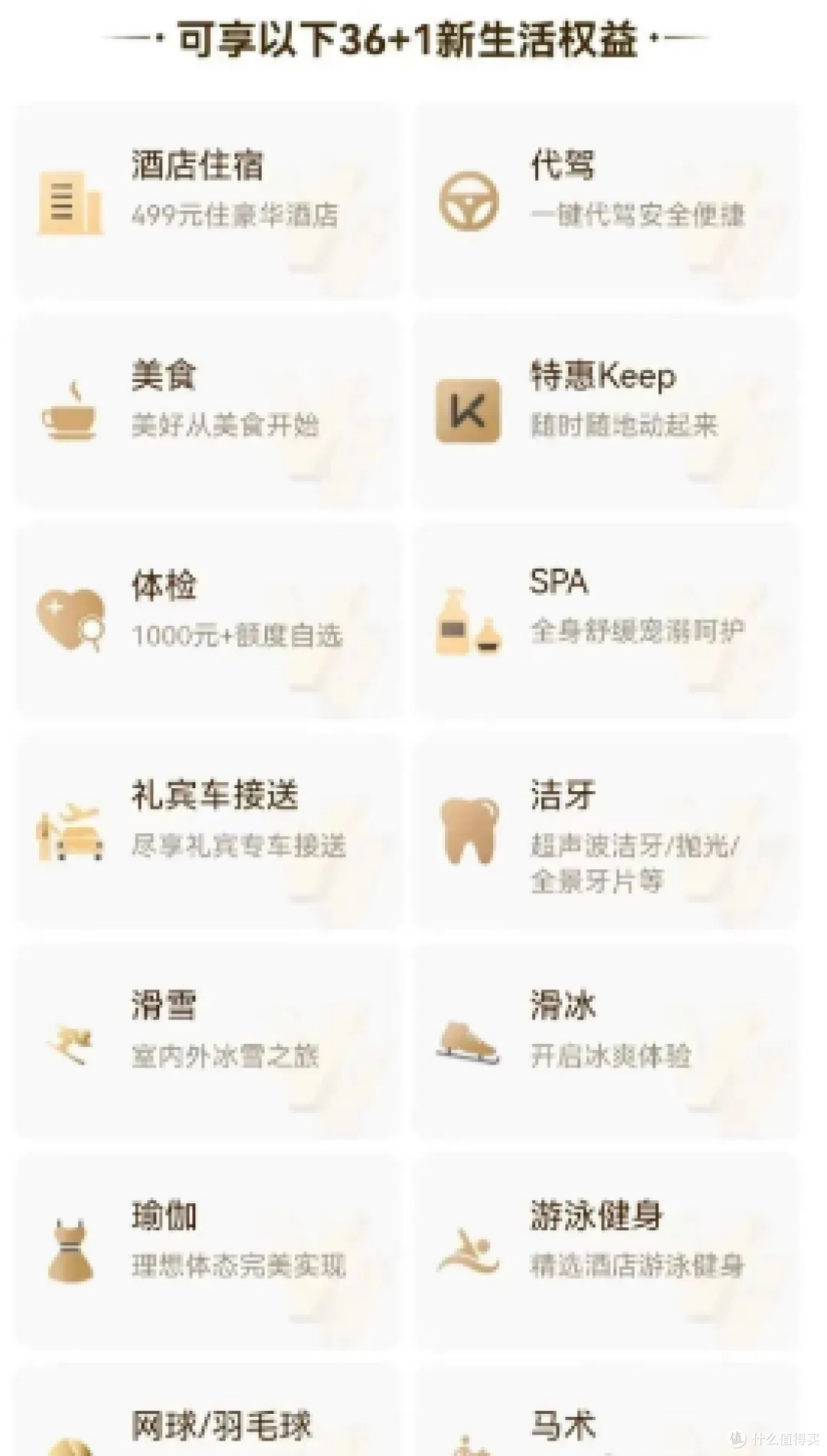Open the 网球/羽毛球 benefit card
827x1456 pixels.
point(207,1410)
